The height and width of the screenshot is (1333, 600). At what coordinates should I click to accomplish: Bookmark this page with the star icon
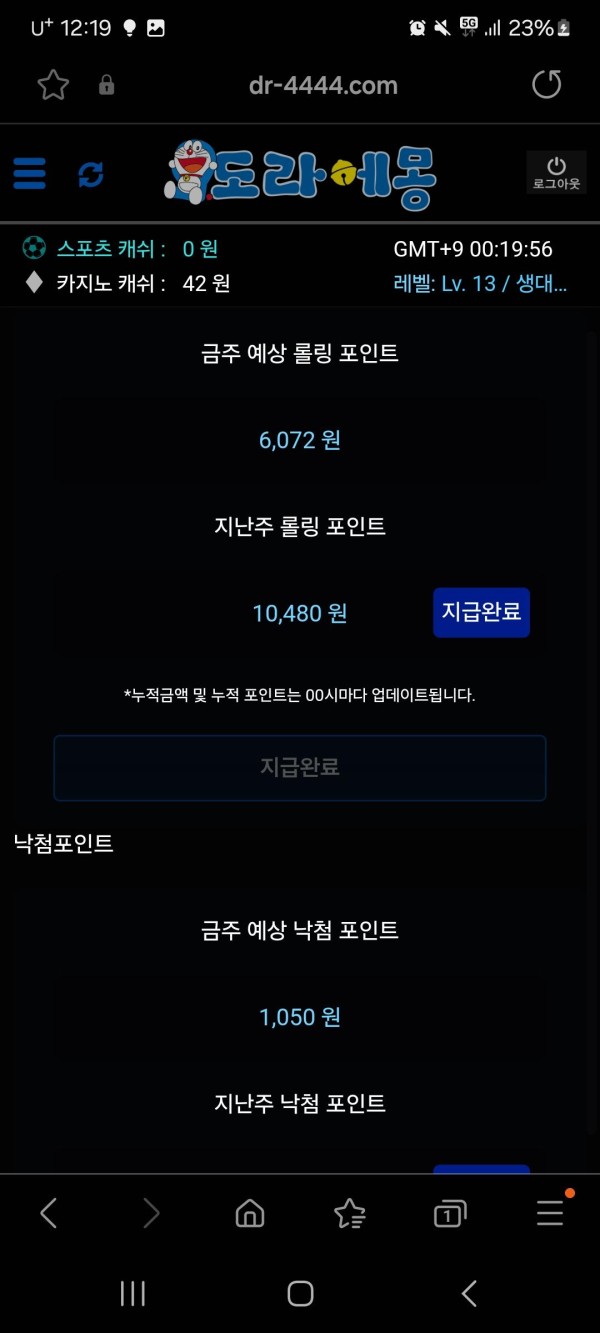(x=53, y=85)
